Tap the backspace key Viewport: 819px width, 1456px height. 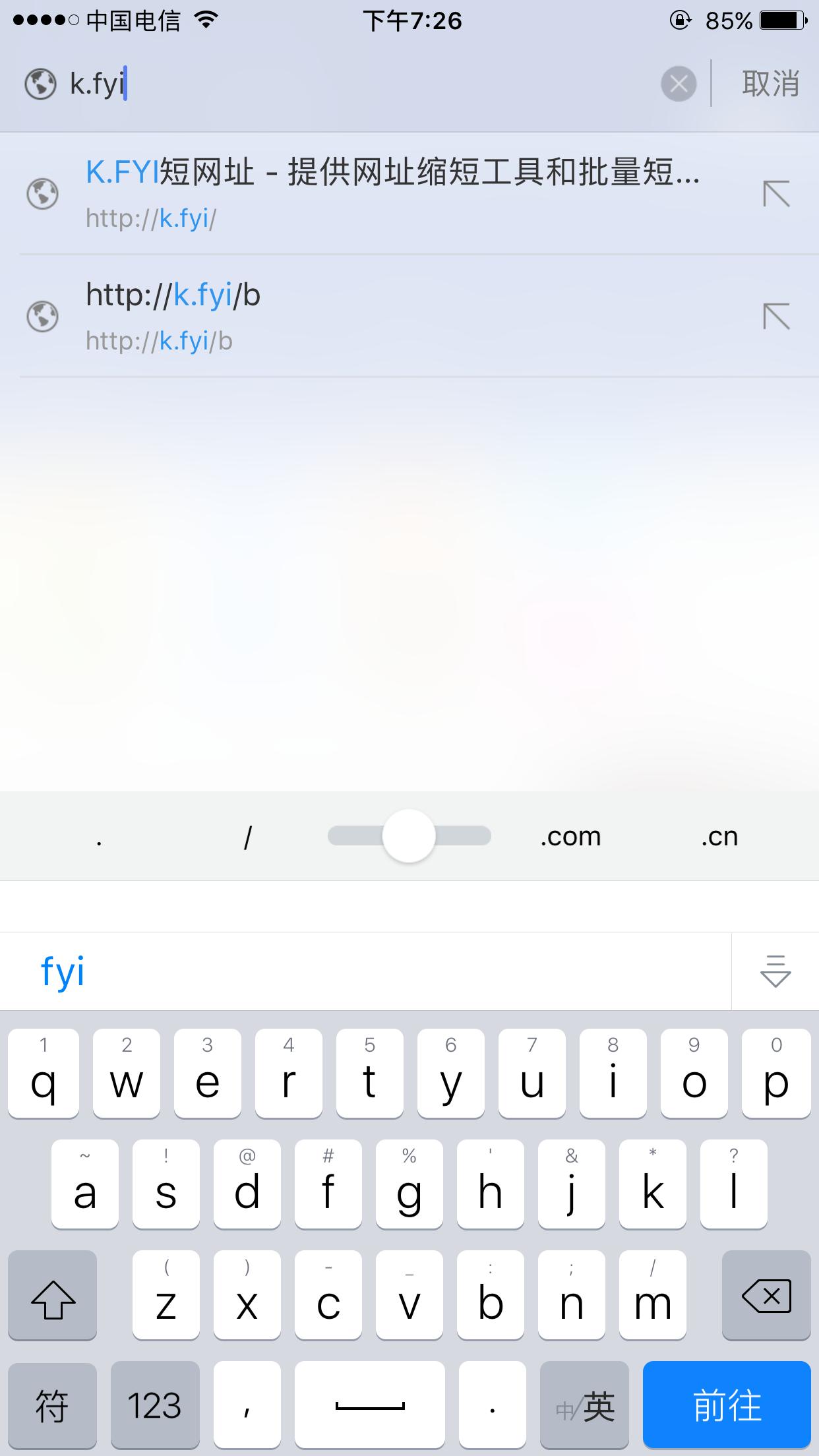pos(766,1295)
